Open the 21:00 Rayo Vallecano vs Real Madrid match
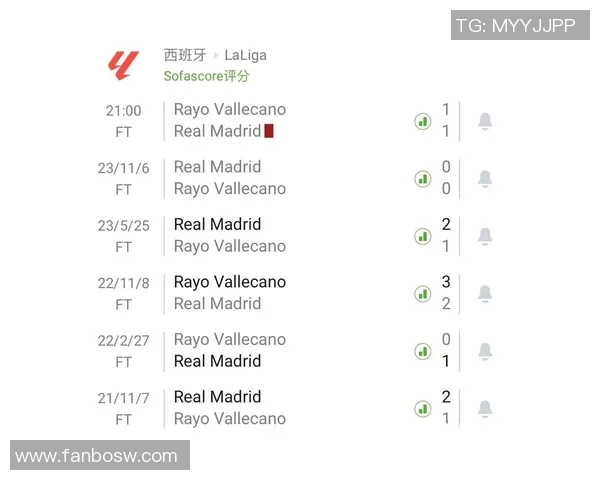 (229, 120)
